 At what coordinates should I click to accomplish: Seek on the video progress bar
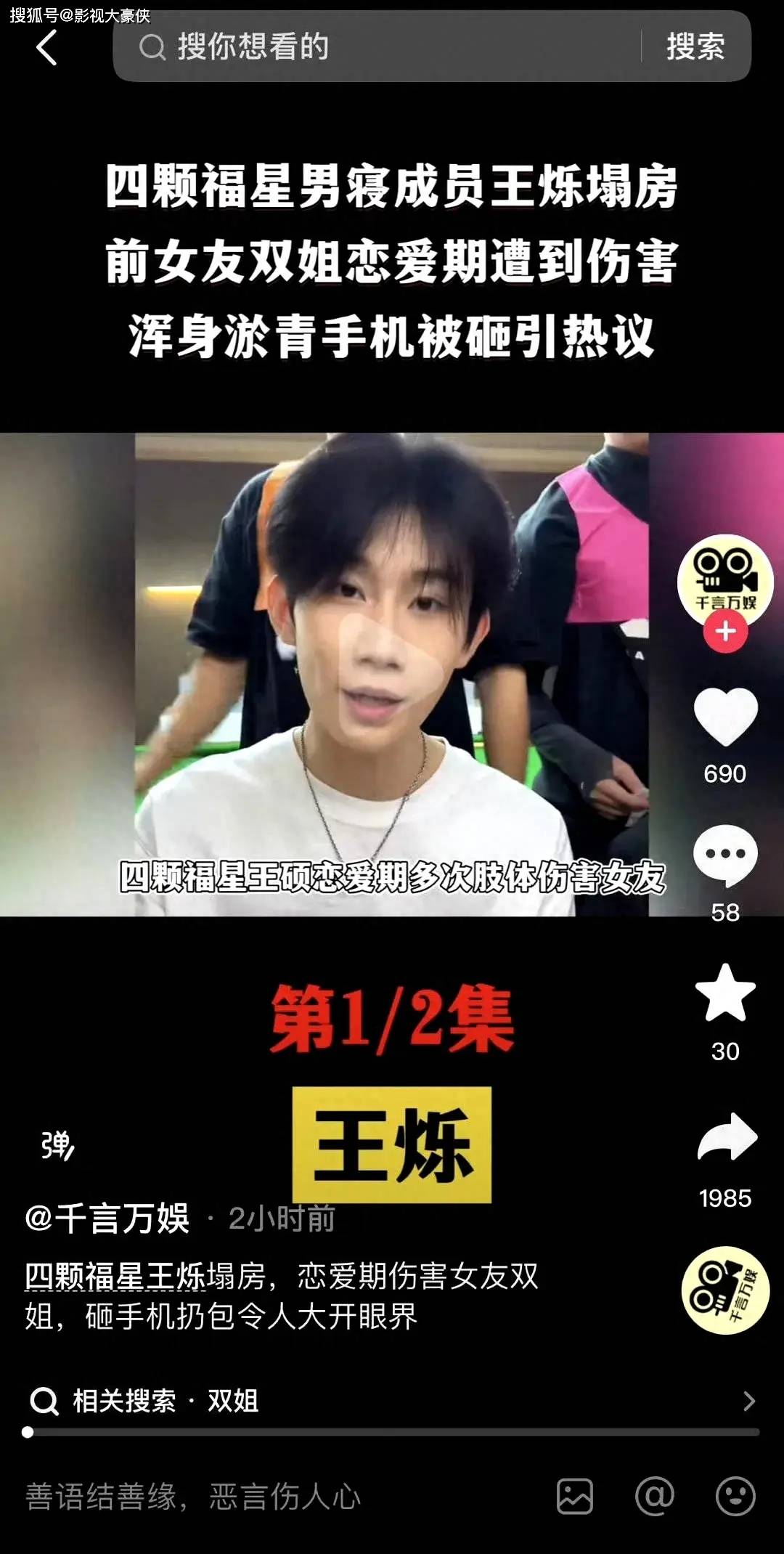(392, 1432)
